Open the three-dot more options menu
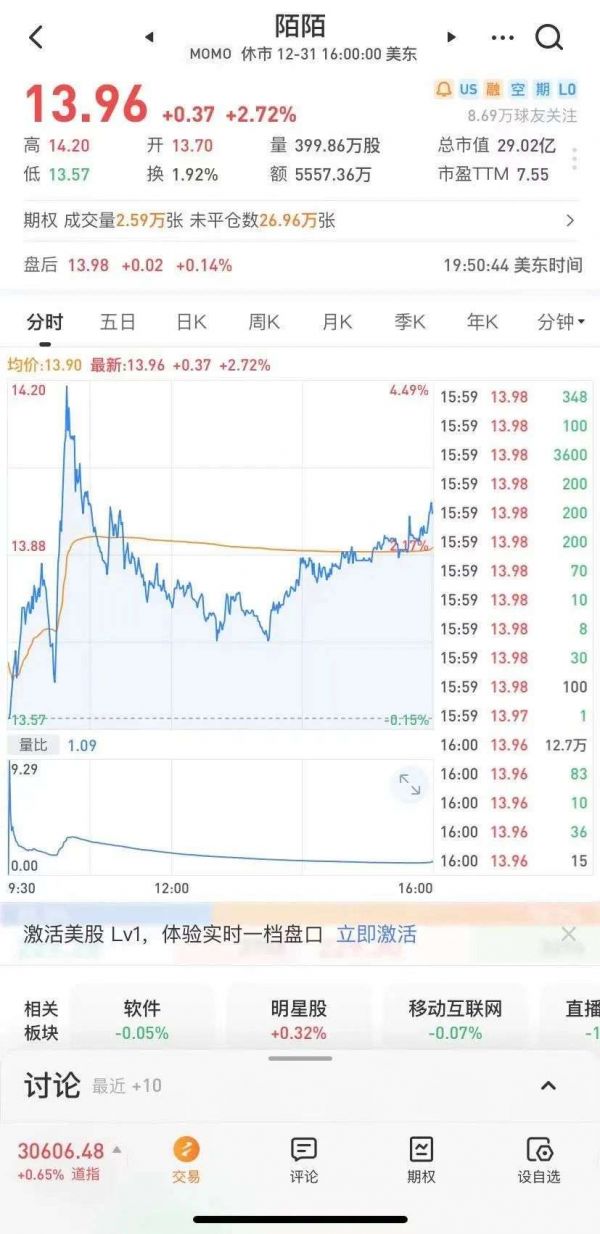 [502, 38]
